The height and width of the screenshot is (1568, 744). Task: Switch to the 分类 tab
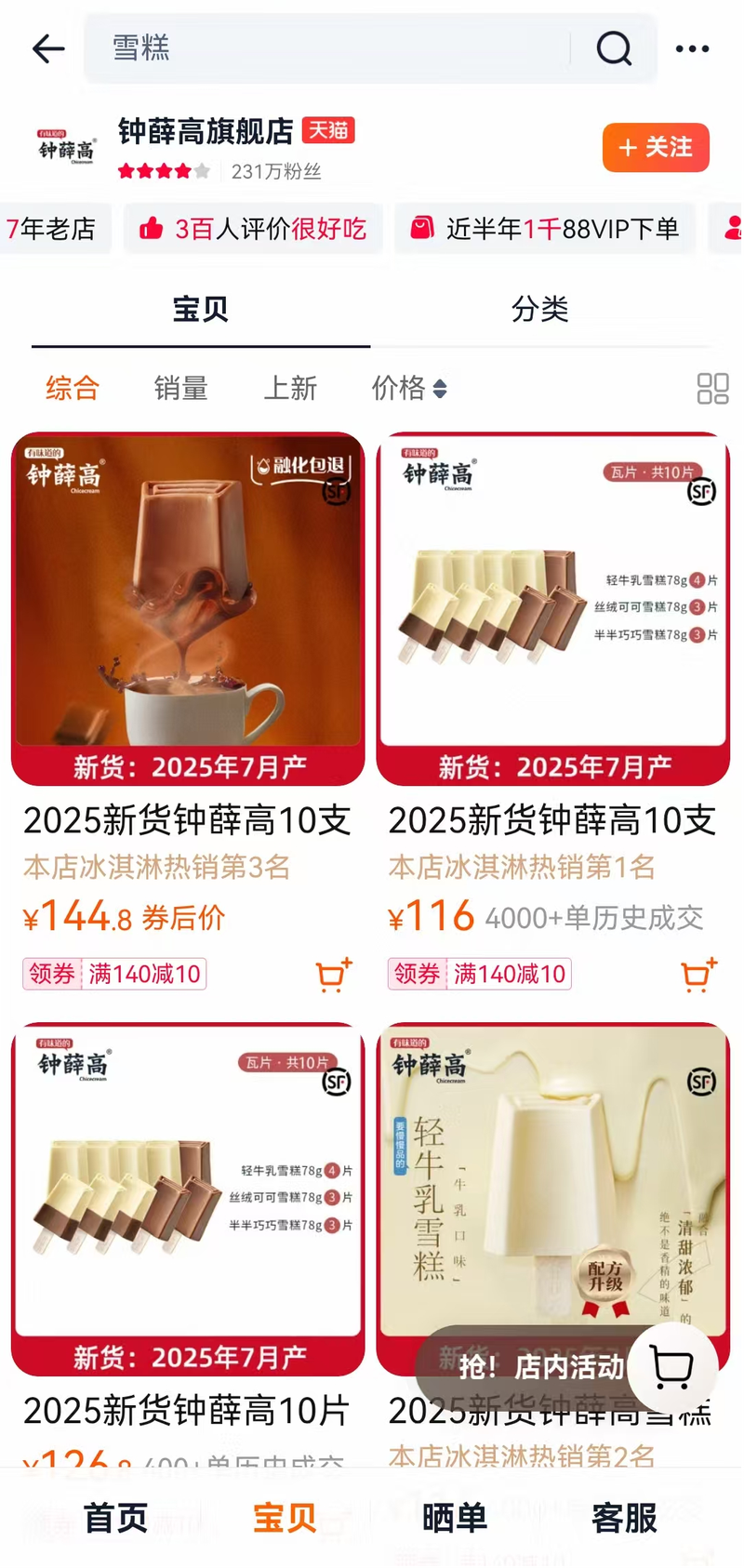pos(539,309)
